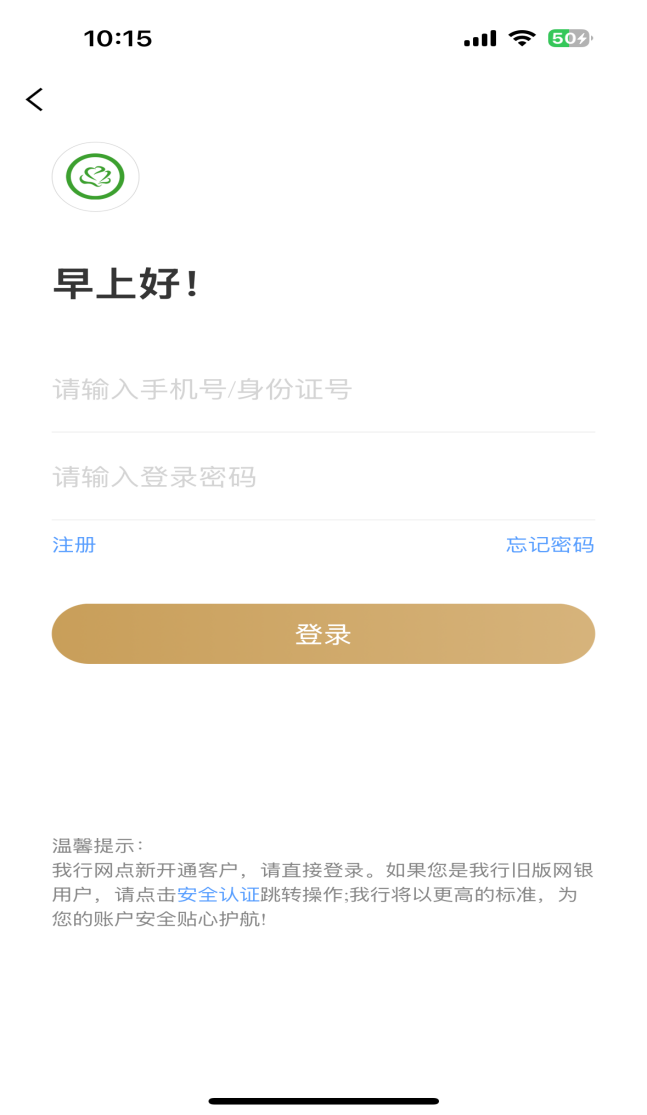The image size is (647, 1115).
Task: Open the 注册 registration link
Action: coord(74,545)
